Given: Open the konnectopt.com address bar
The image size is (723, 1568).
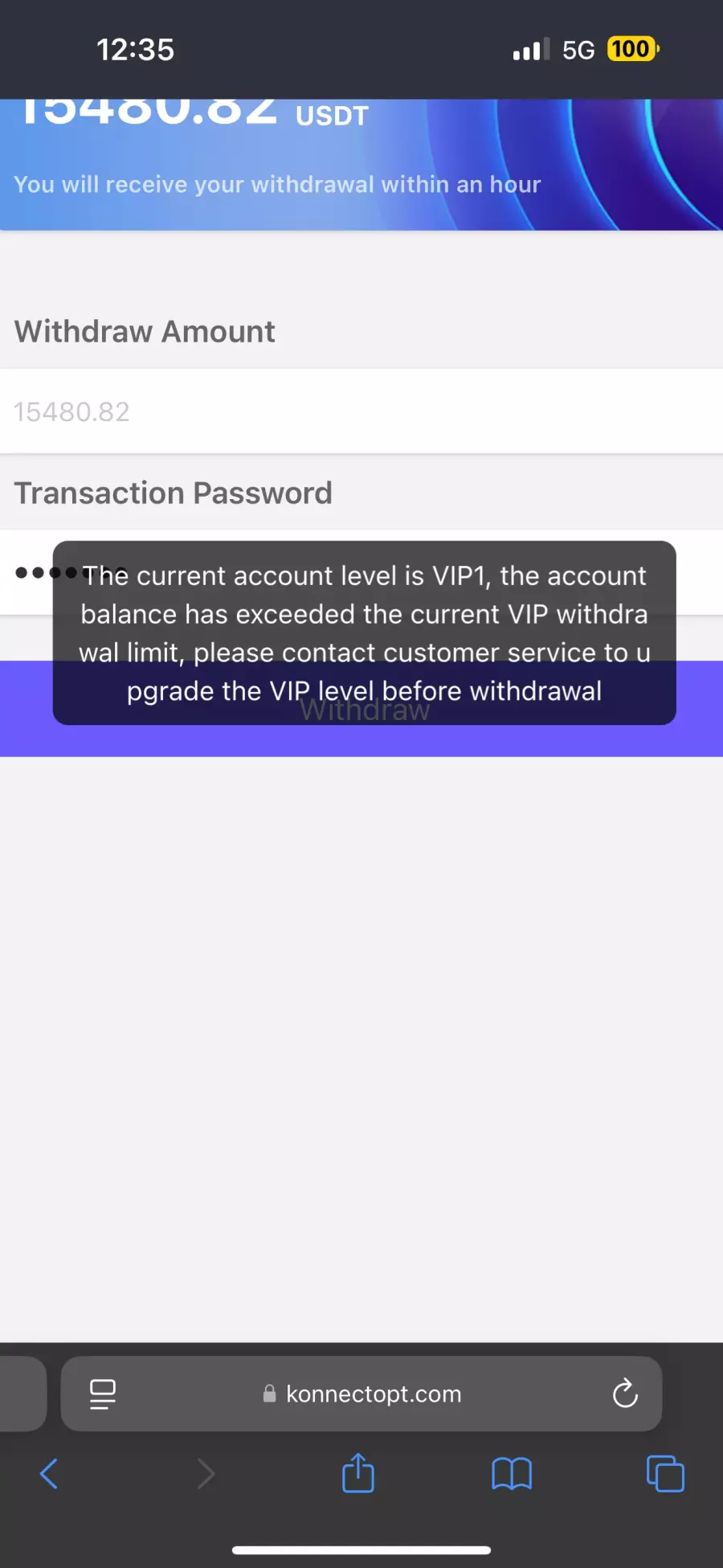Looking at the screenshot, I should coord(361,1394).
